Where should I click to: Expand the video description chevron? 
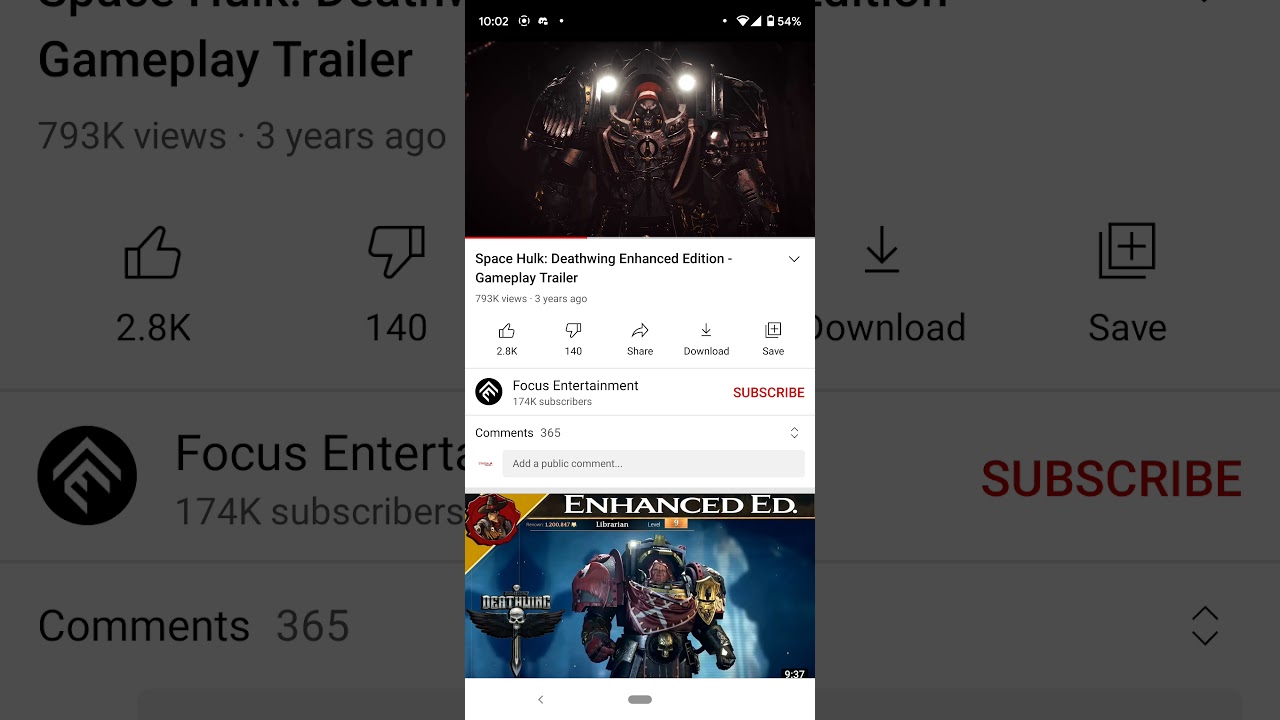(794, 259)
